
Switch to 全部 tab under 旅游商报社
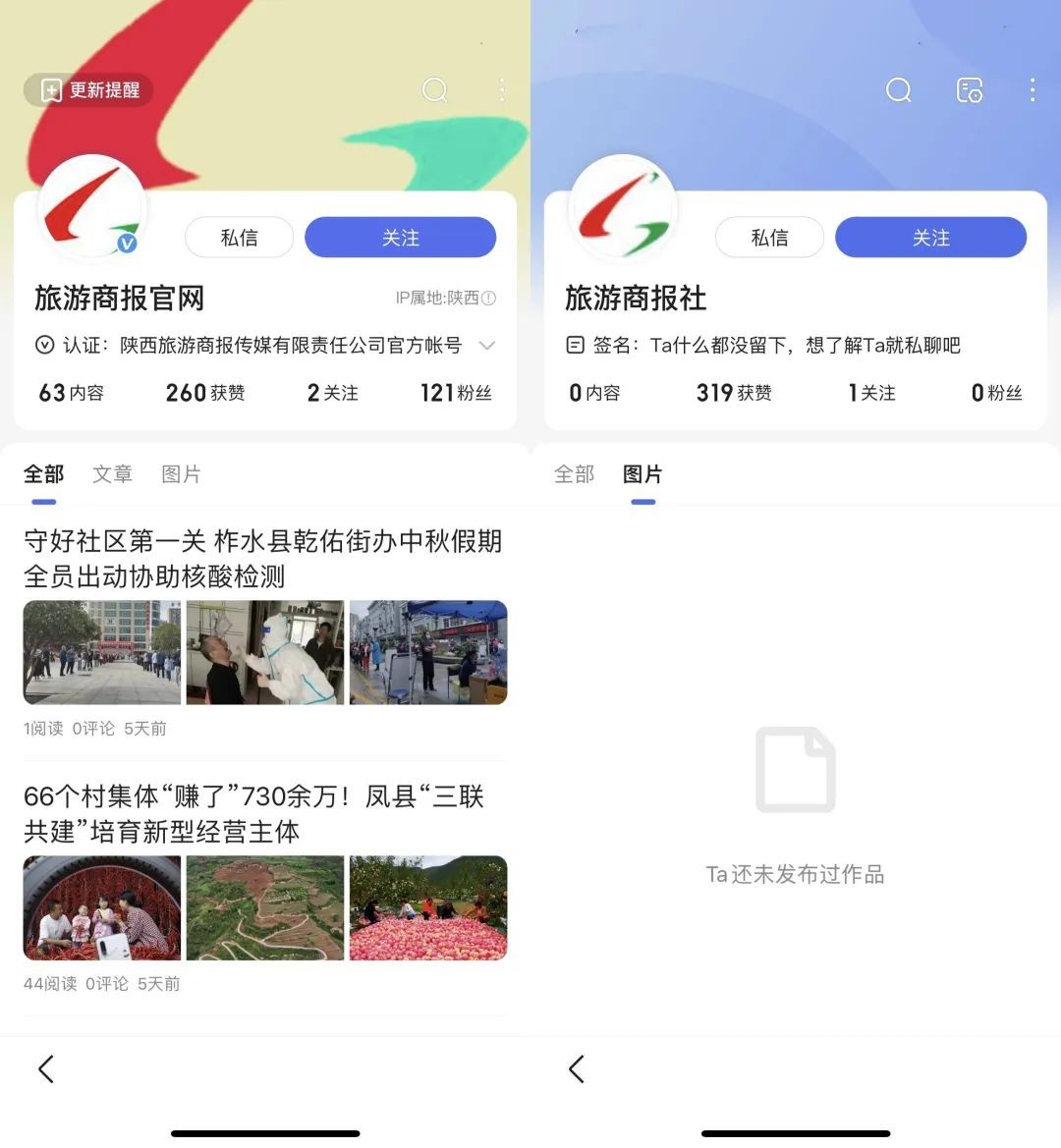pyautogui.click(x=574, y=474)
